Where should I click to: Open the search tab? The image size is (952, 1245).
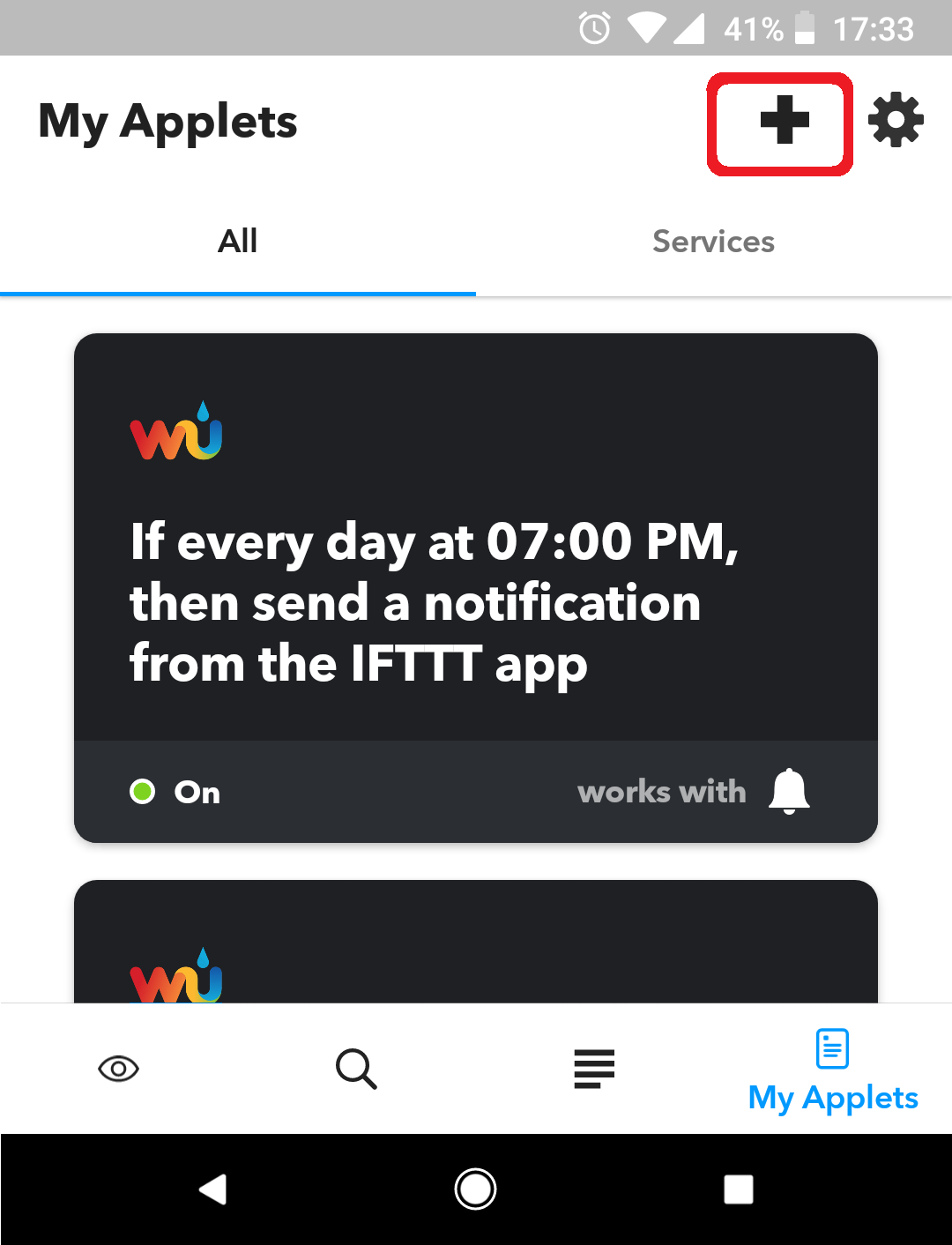tap(356, 1069)
